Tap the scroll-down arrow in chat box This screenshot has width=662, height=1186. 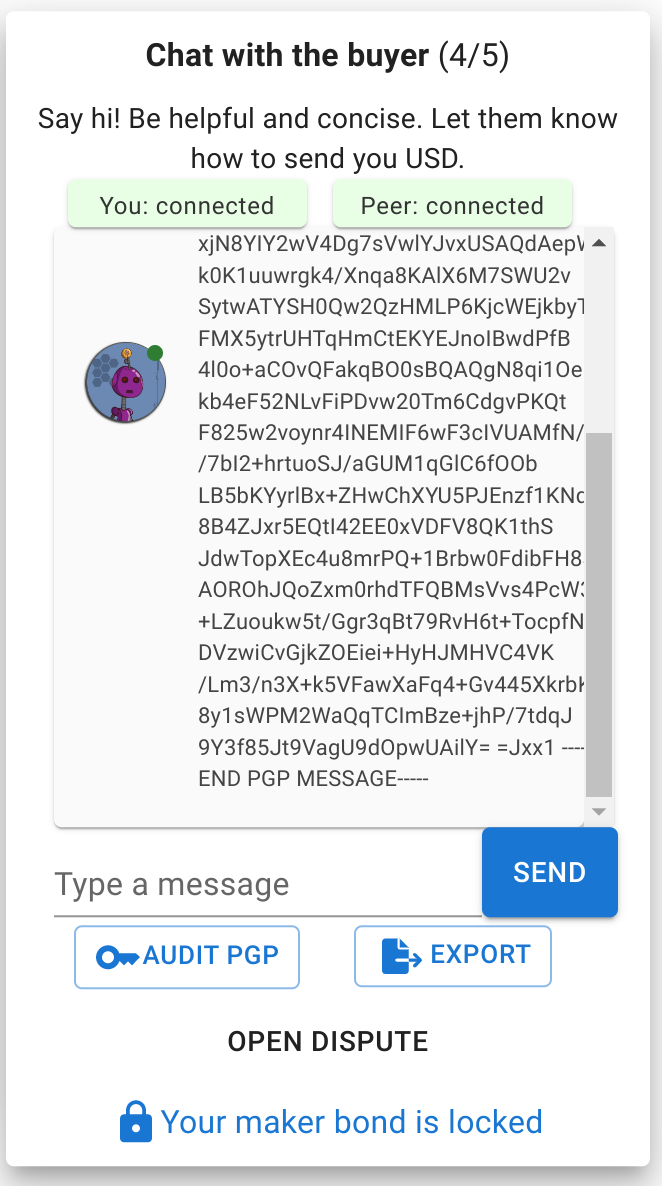coord(599,811)
